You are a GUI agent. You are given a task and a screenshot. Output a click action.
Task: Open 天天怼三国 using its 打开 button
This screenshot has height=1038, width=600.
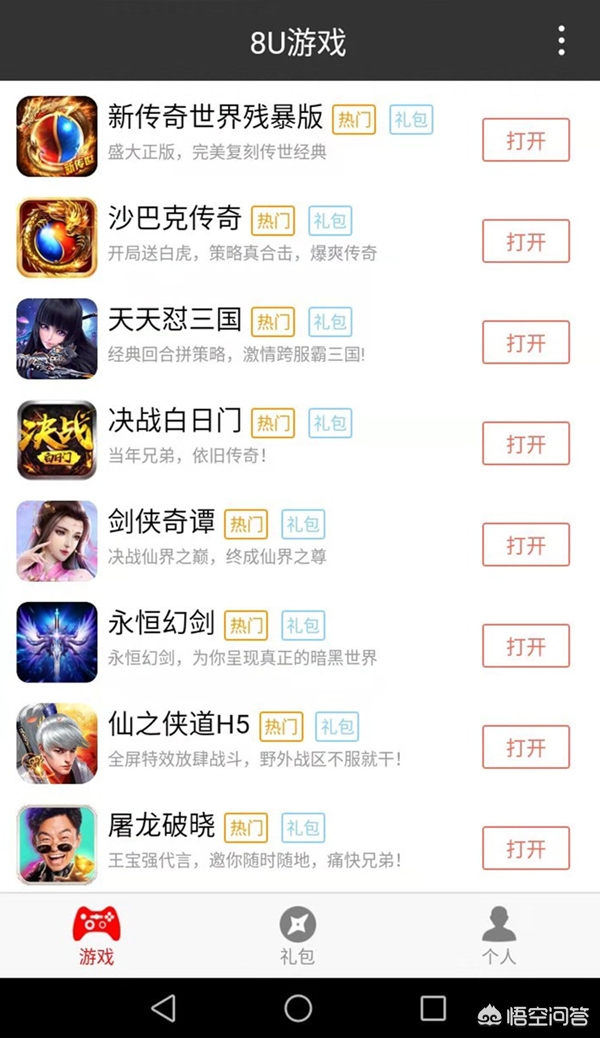(525, 343)
